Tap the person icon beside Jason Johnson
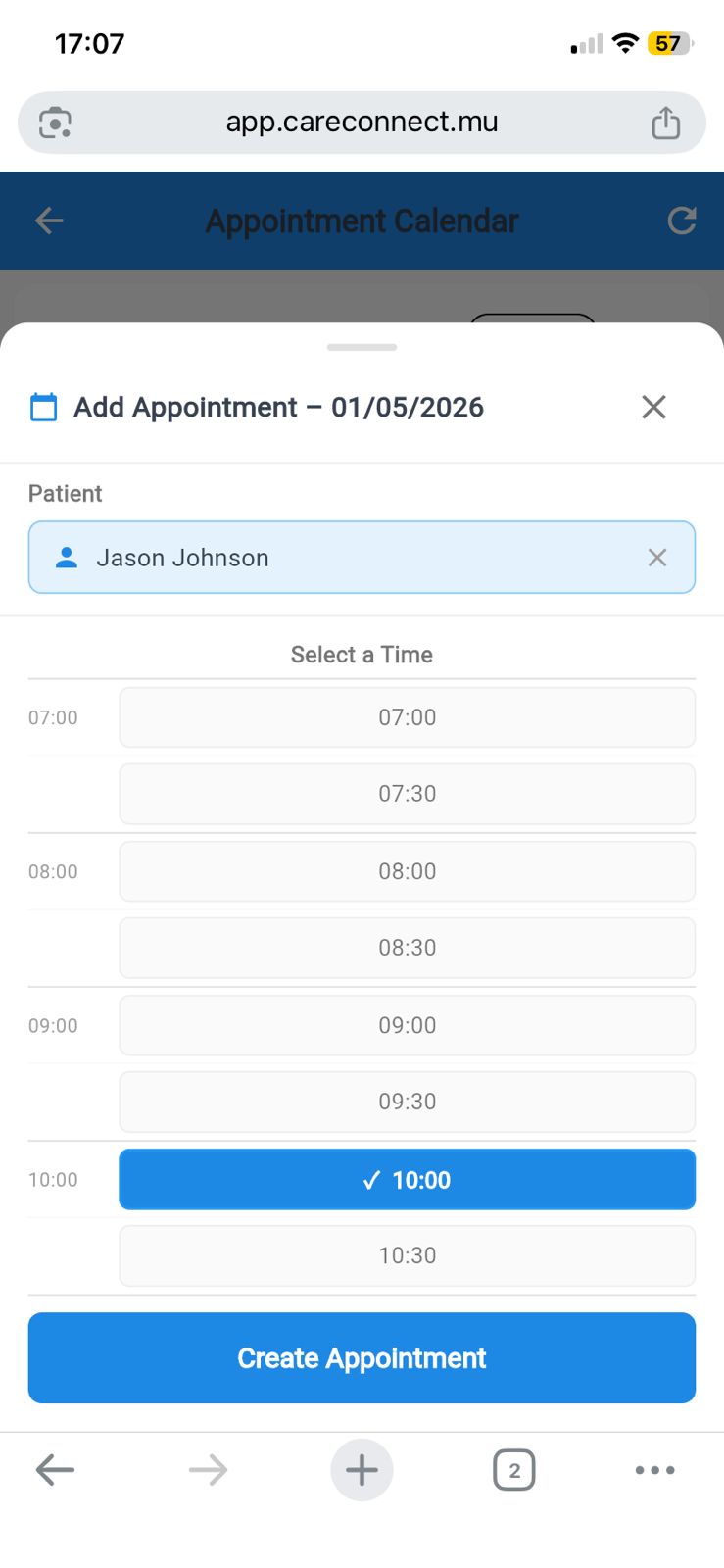The width and height of the screenshot is (724, 1568). 65,557
